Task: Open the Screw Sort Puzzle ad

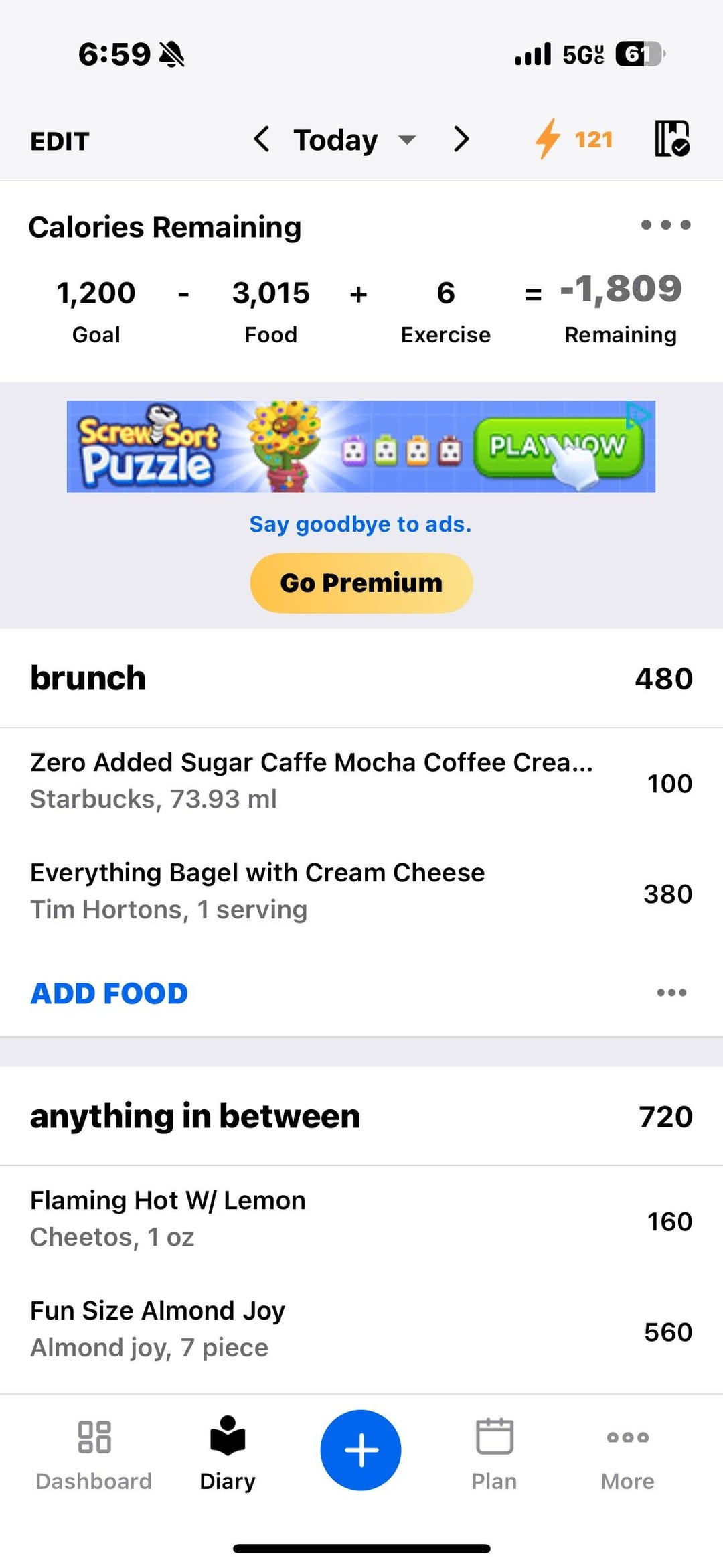Action: (361, 446)
